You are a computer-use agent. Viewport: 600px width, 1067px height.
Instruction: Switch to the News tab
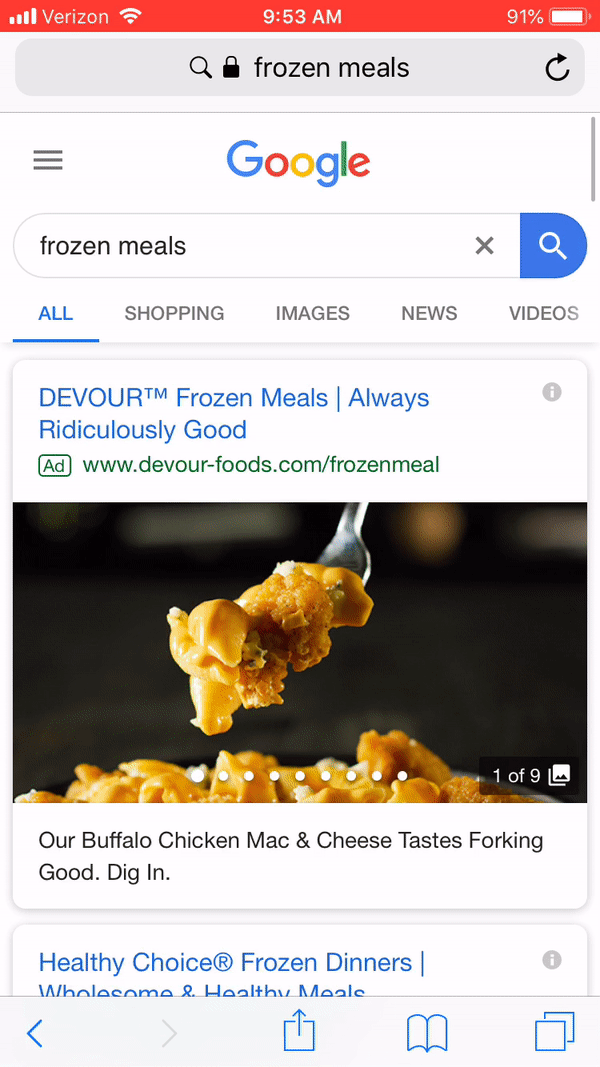(x=429, y=313)
